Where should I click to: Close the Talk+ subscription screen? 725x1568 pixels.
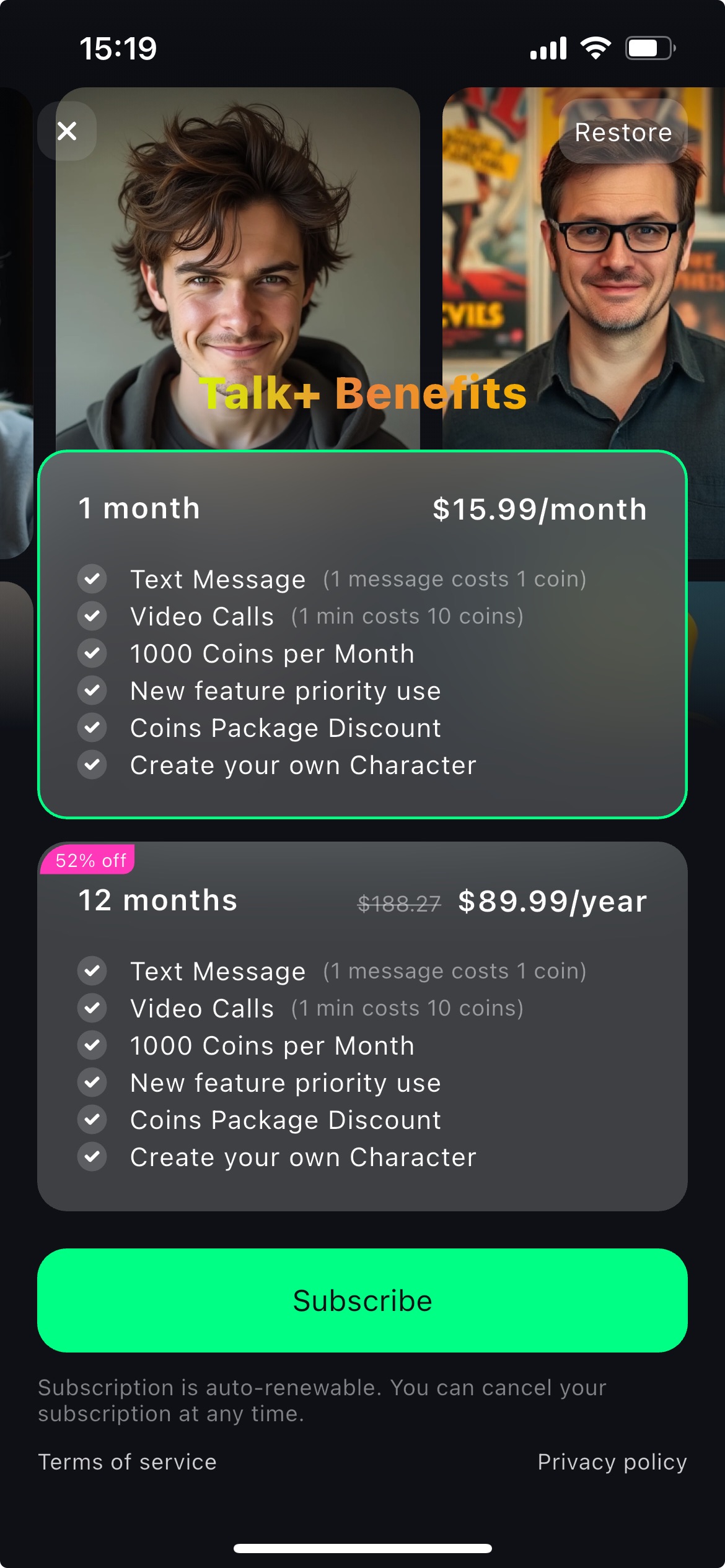pyautogui.click(x=67, y=131)
